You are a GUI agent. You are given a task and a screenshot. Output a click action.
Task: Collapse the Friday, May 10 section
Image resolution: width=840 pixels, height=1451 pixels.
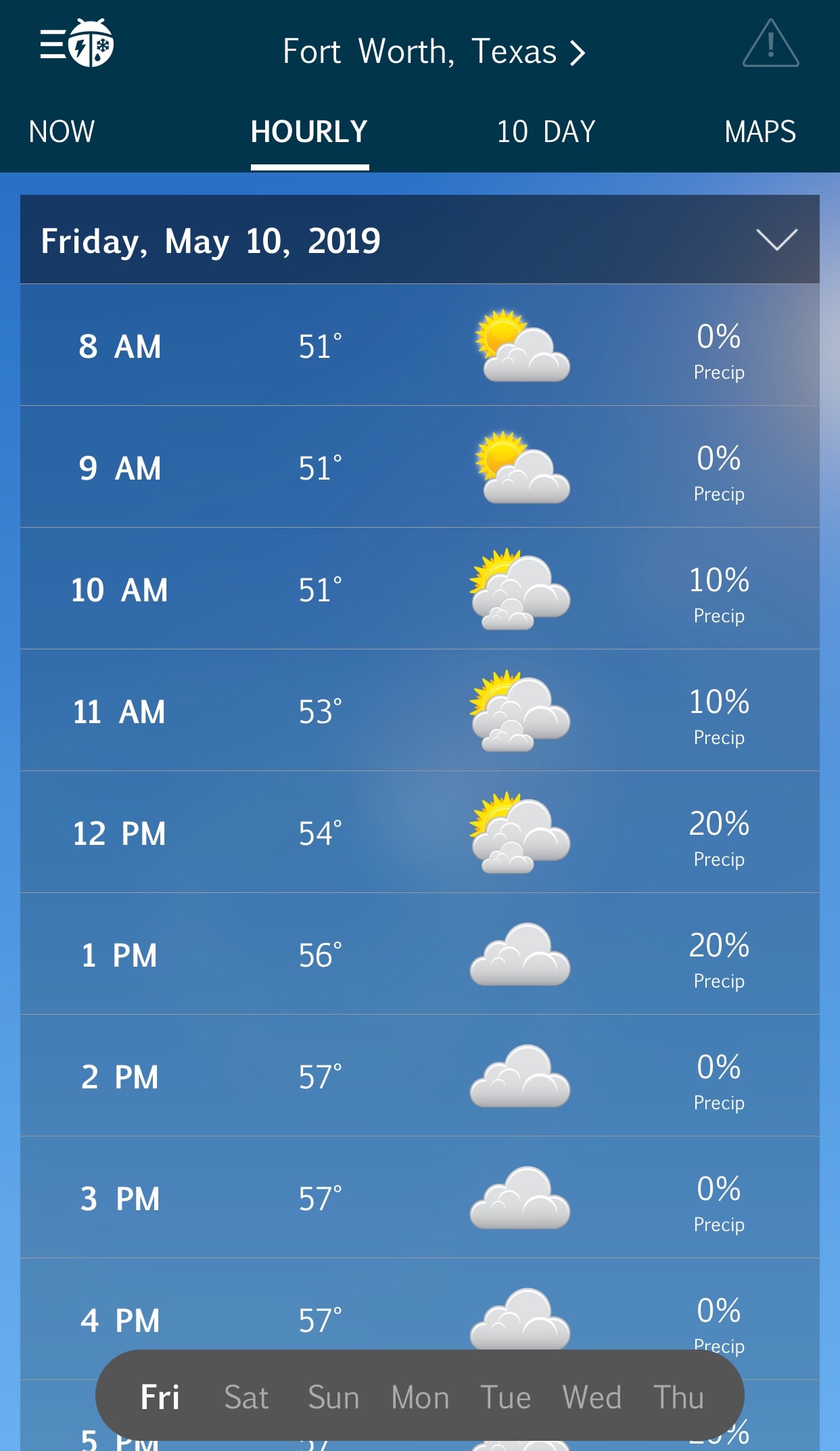(x=776, y=239)
